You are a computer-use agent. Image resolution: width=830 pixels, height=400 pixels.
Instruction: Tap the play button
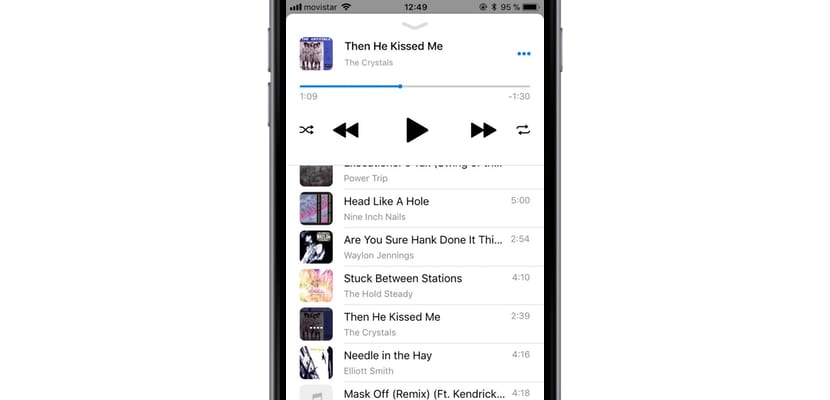[x=416, y=130]
